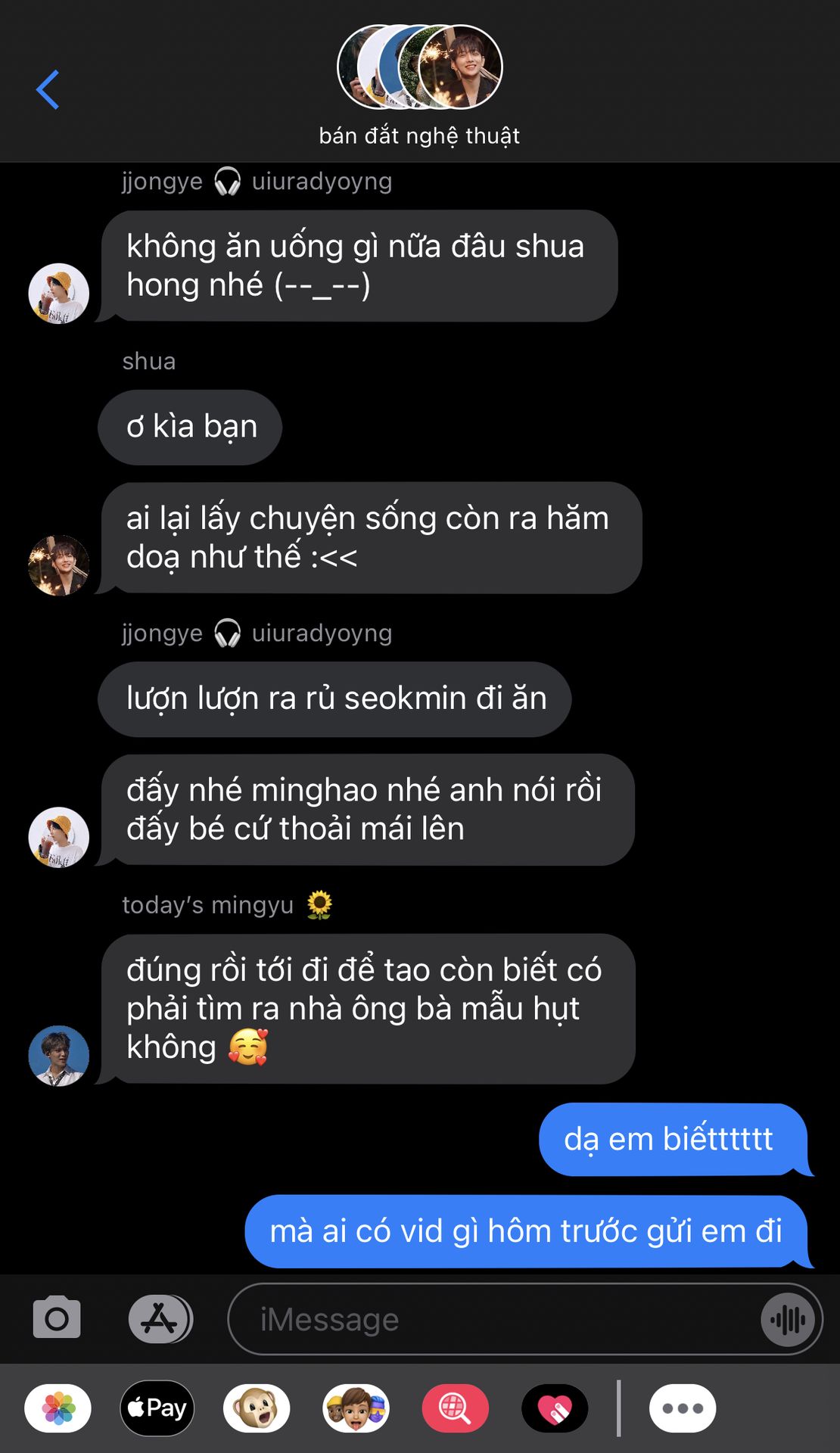This screenshot has height=1453, width=840.
Task: Open the camera to take a photo
Action: 57,1318
